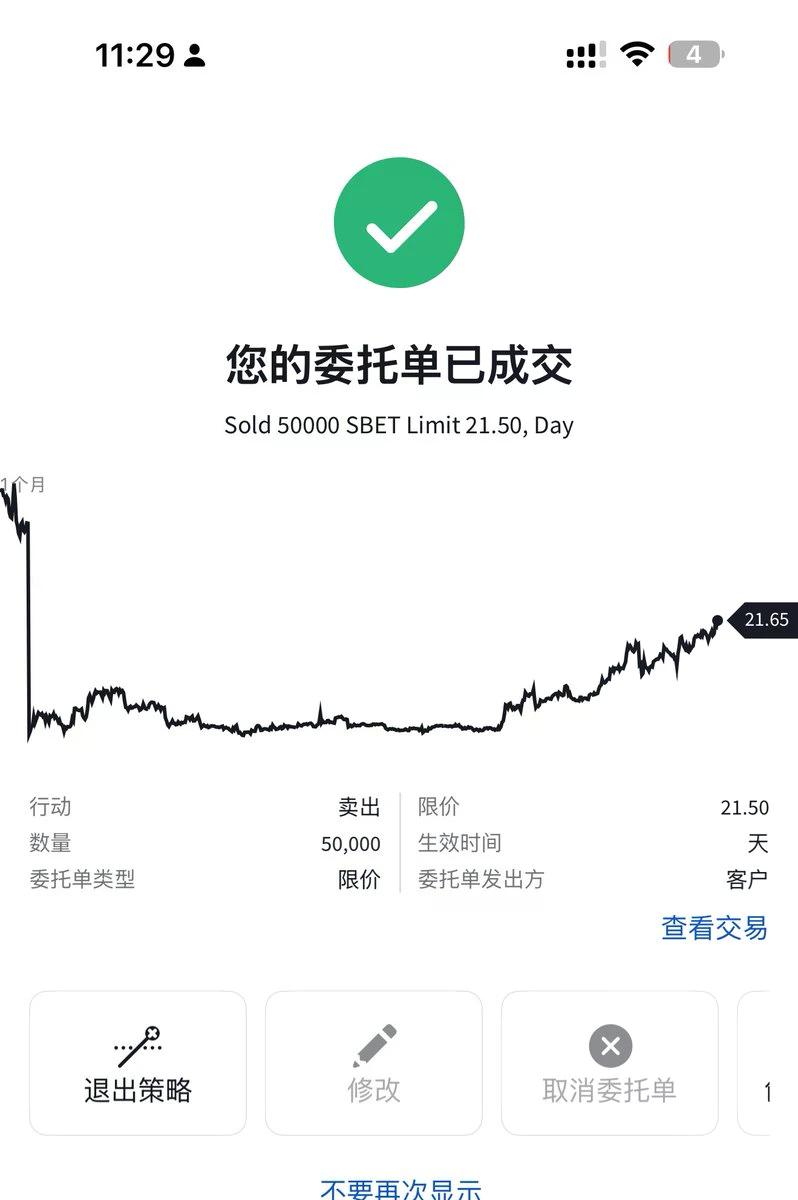Tap the Wi-Fi icon in the status bar
Image resolution: width=798 pixels, height=1200 pixels.
click(637, 55)
